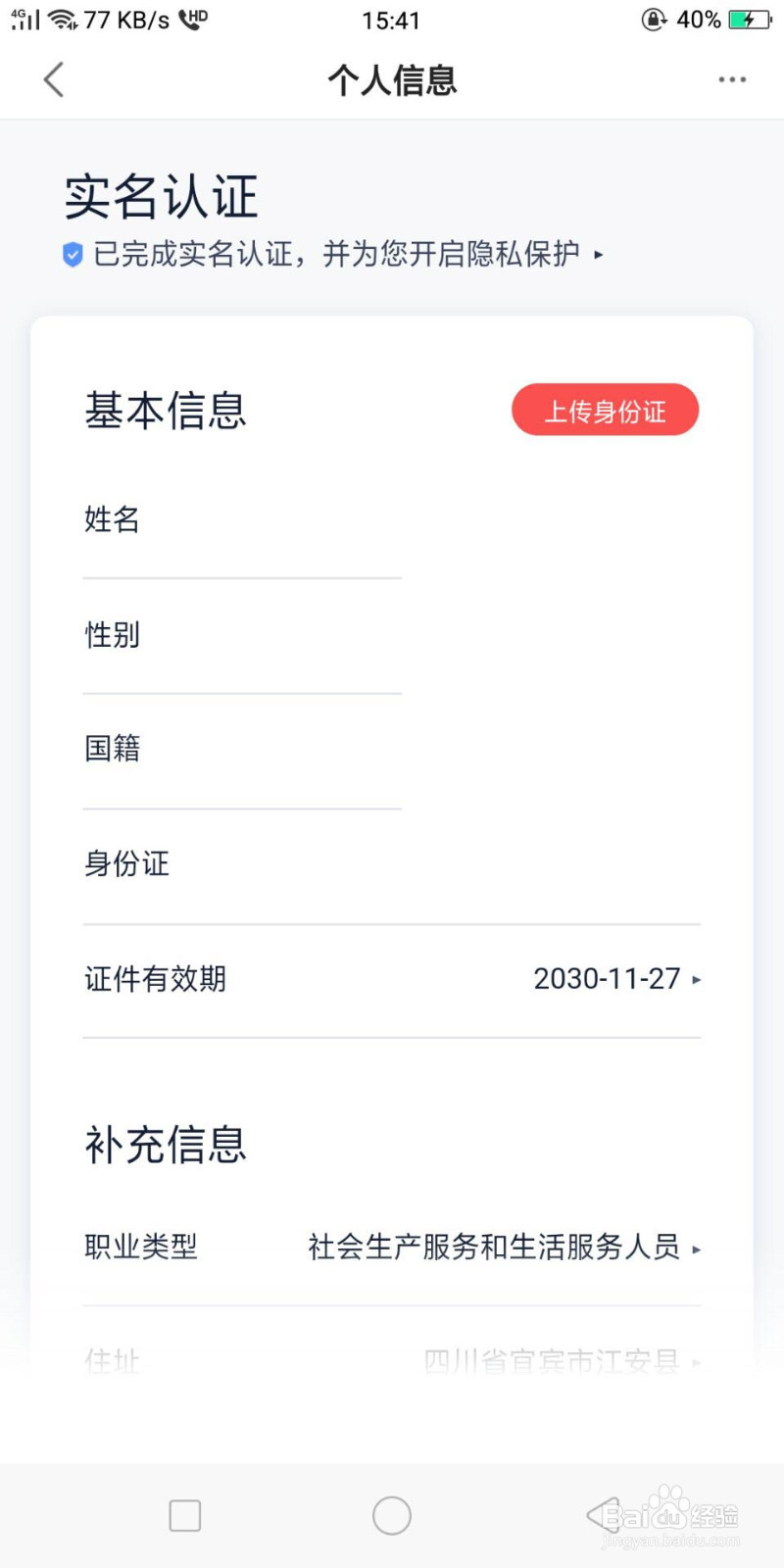Expand the 证件有效期 date selector

(608, 979)
